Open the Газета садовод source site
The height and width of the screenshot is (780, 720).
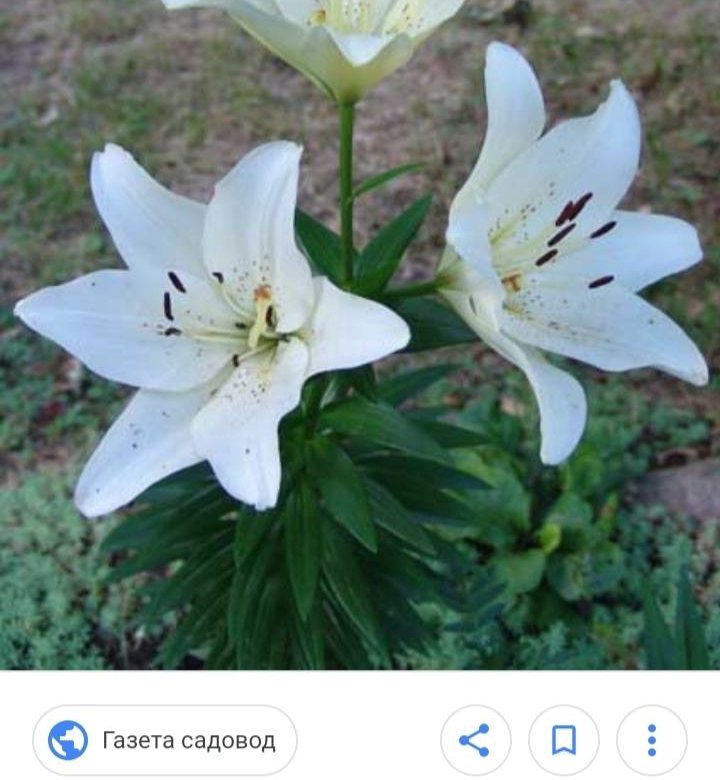click(x=165, y=740)
